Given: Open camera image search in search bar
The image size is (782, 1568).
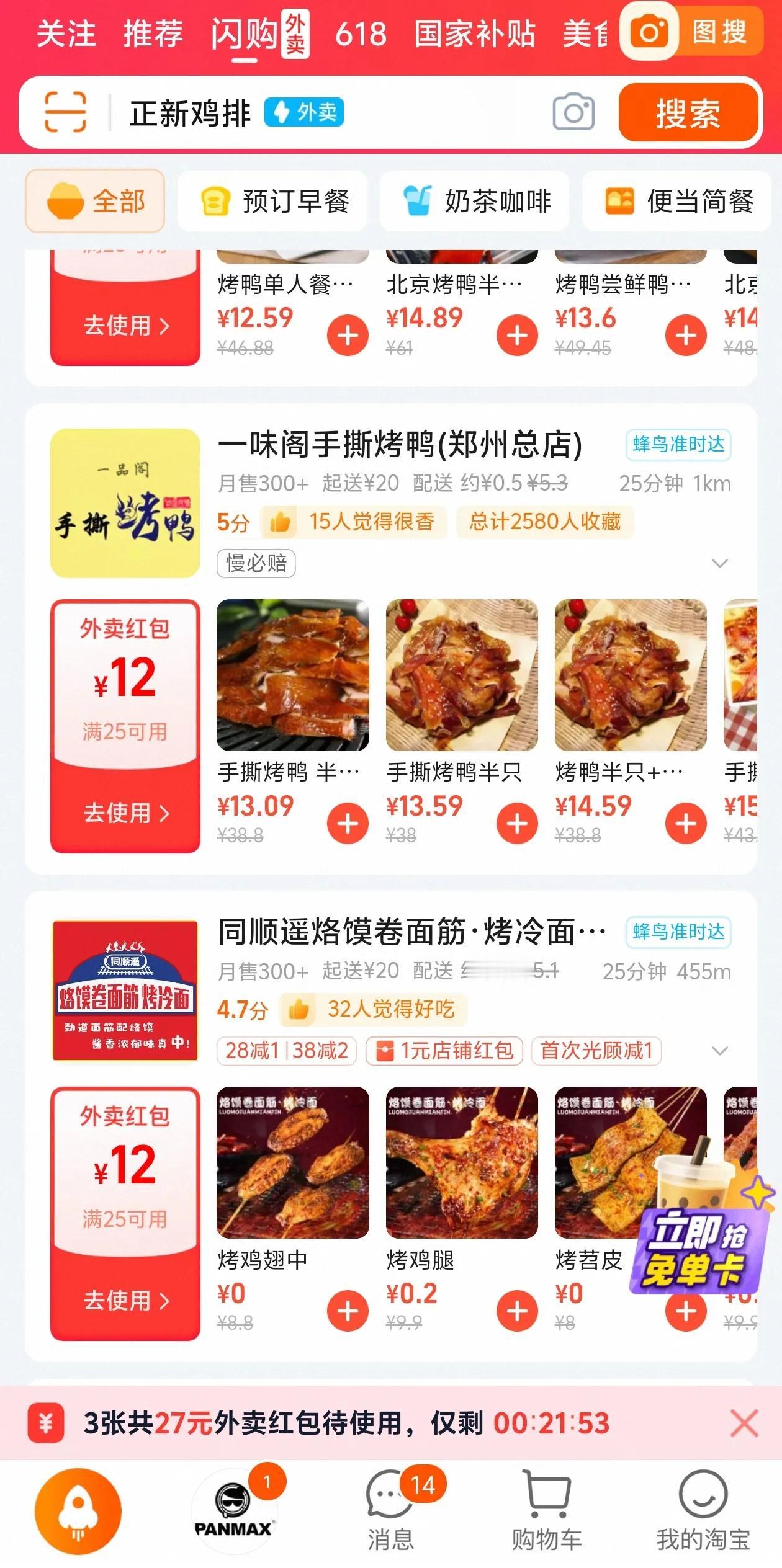Looking at the screenshot, I should pos(573,112).
